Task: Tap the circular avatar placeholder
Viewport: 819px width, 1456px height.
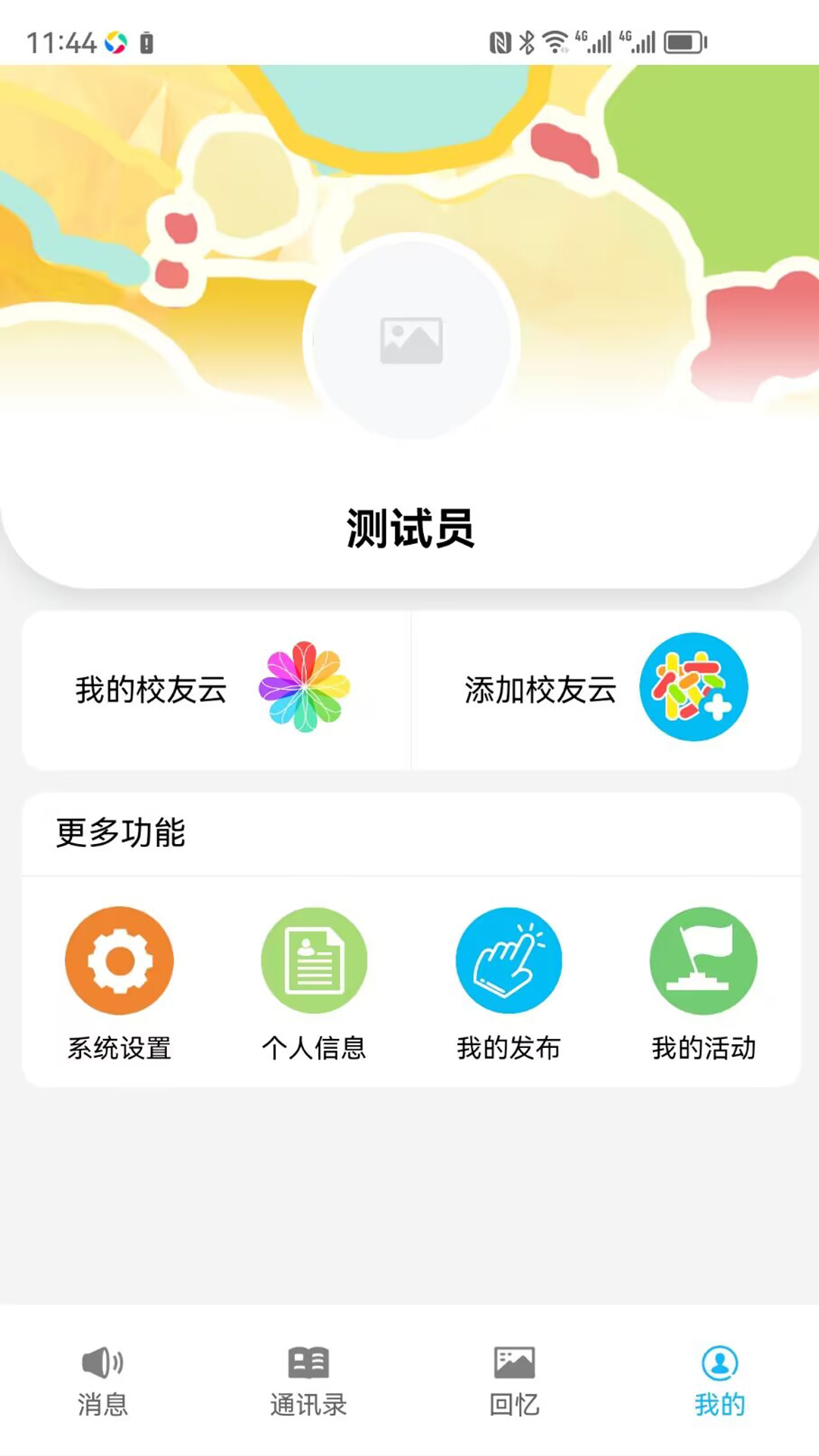Action: tap(409, 339)
